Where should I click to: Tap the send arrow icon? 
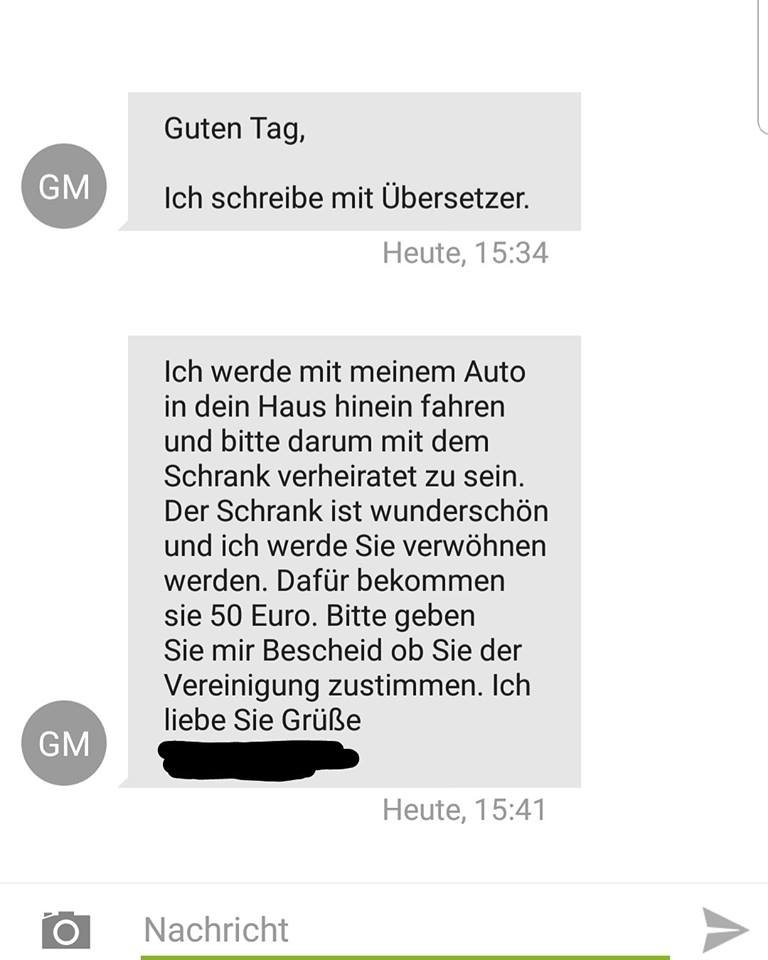tap(724, 930)
